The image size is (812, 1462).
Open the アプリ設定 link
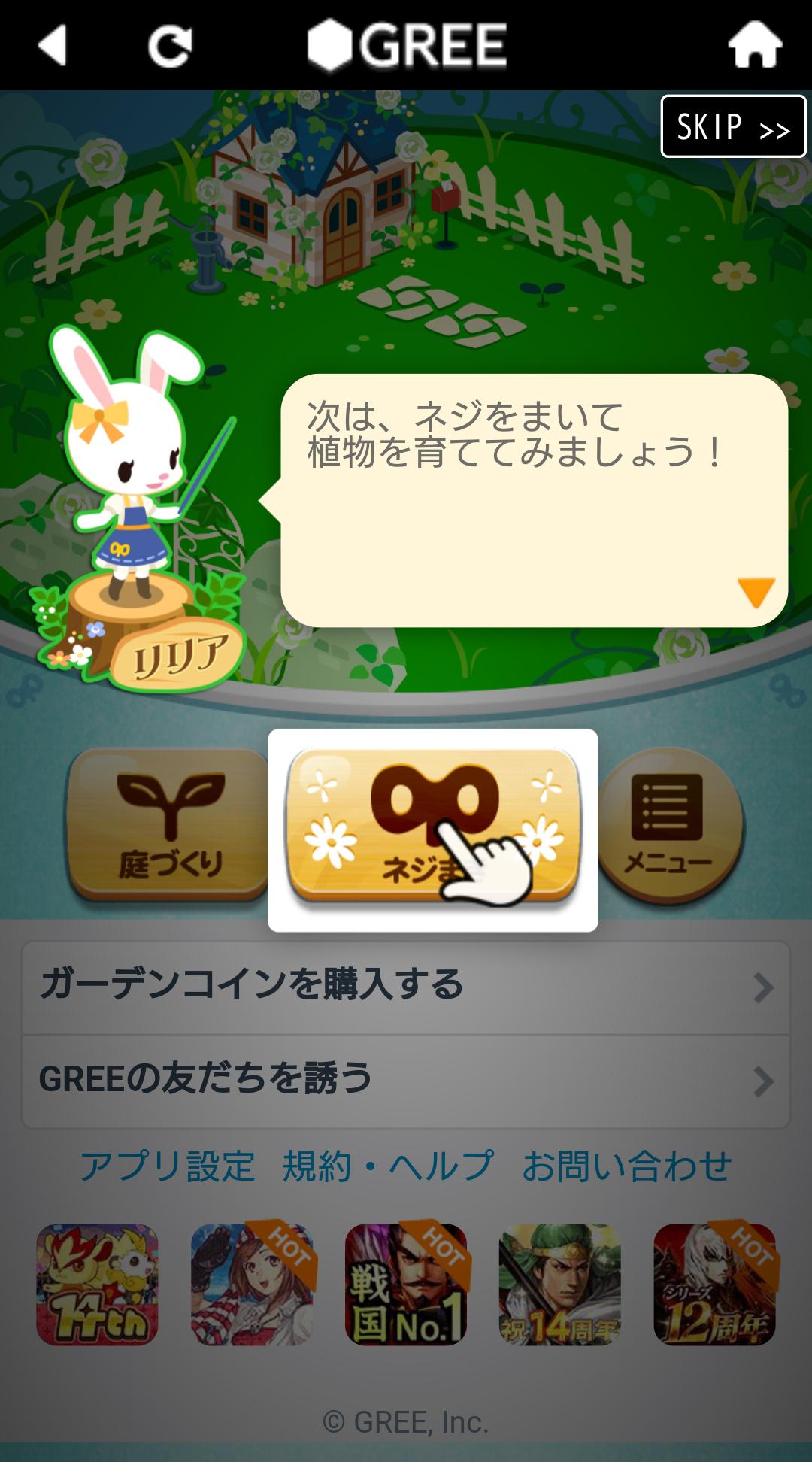pyautogui.click(x=168, y=1166)
